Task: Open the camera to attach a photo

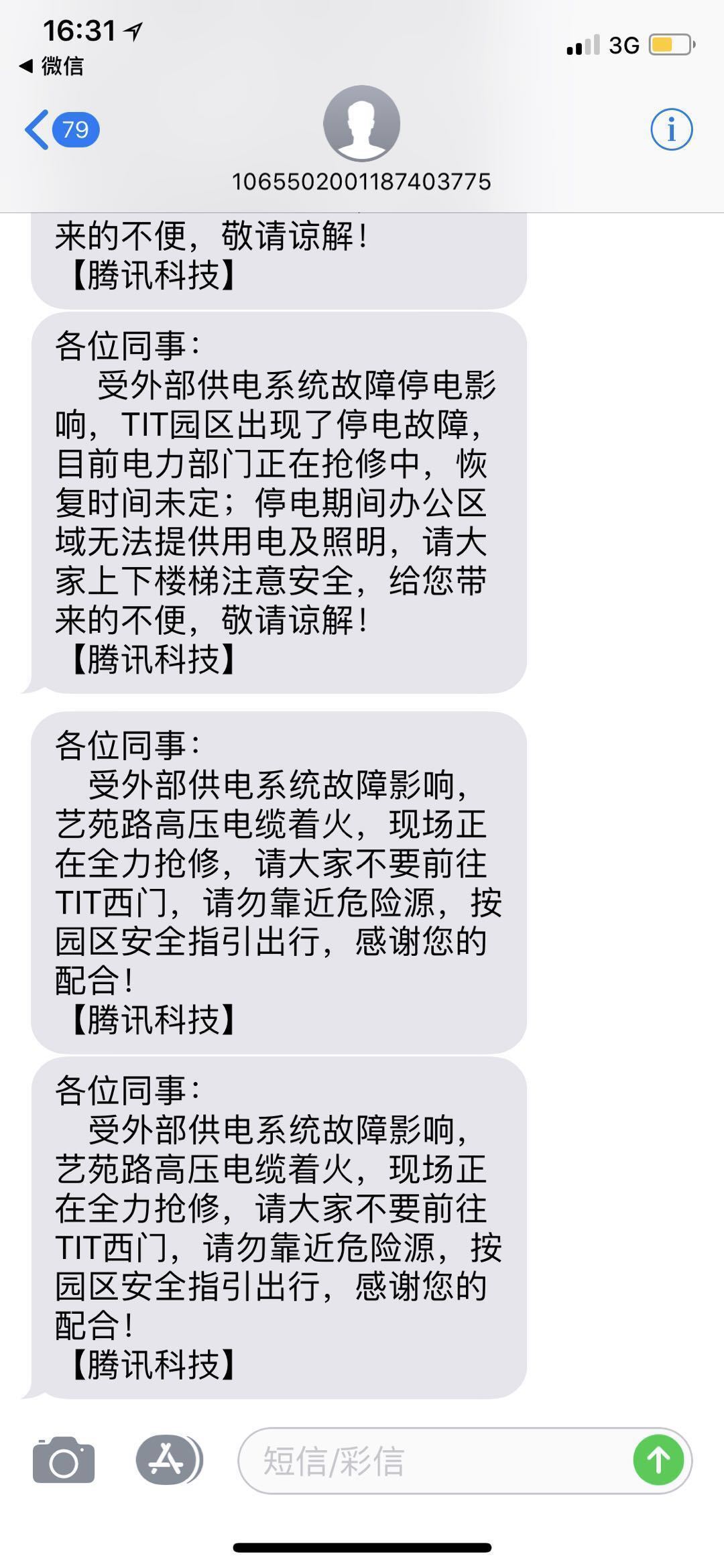Action: coord(64,1460)
